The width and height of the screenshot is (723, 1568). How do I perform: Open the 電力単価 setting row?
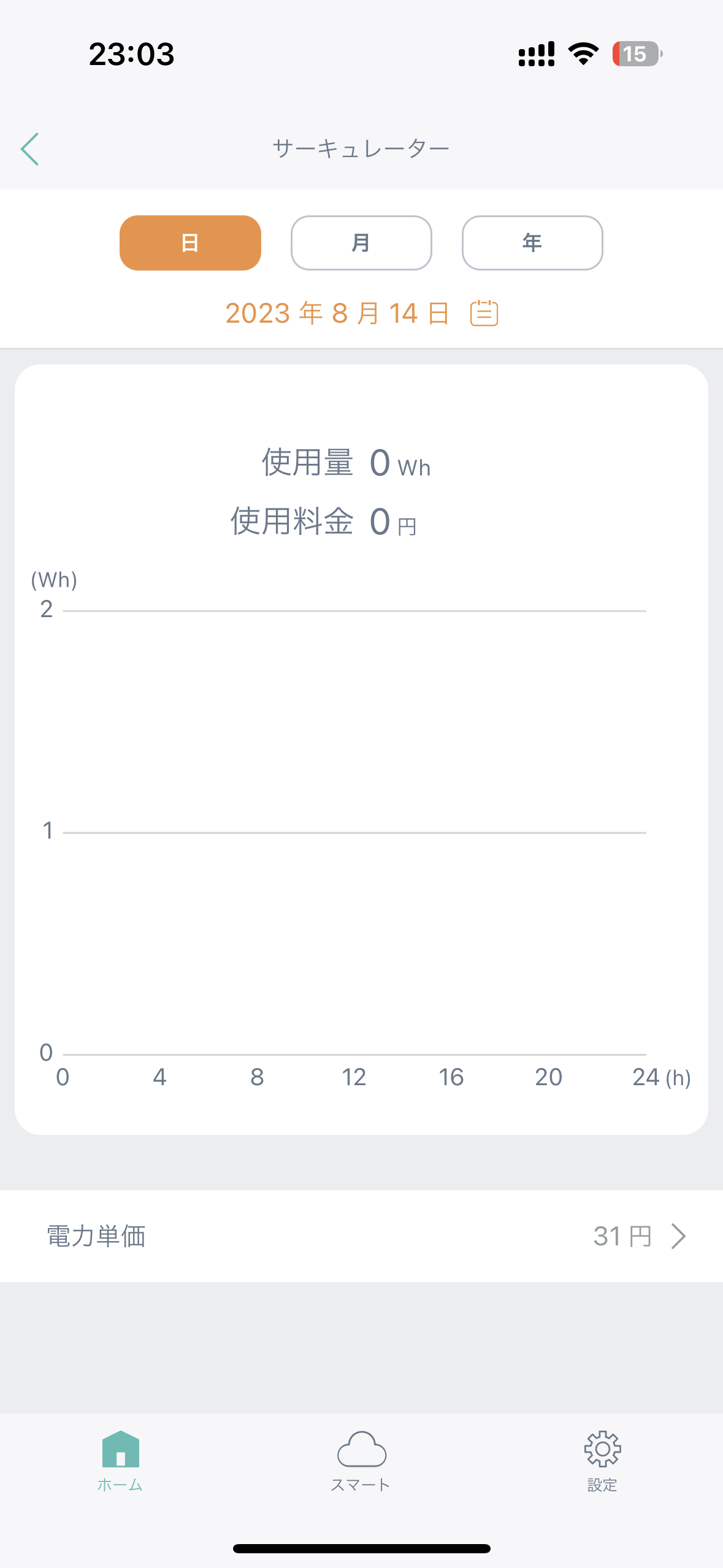click(361, 1236)
